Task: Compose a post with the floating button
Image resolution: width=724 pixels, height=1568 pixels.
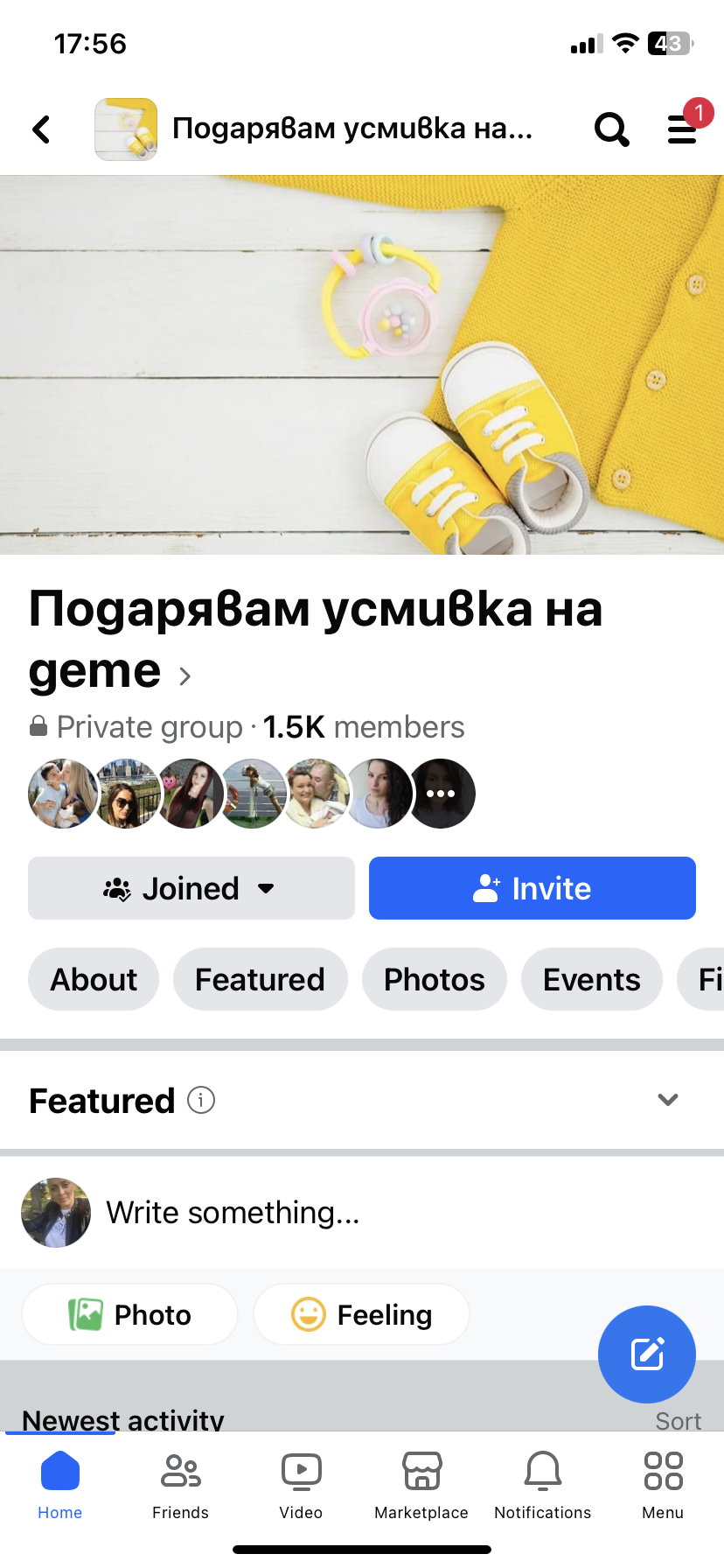Action: click(x=646, y=1354)
